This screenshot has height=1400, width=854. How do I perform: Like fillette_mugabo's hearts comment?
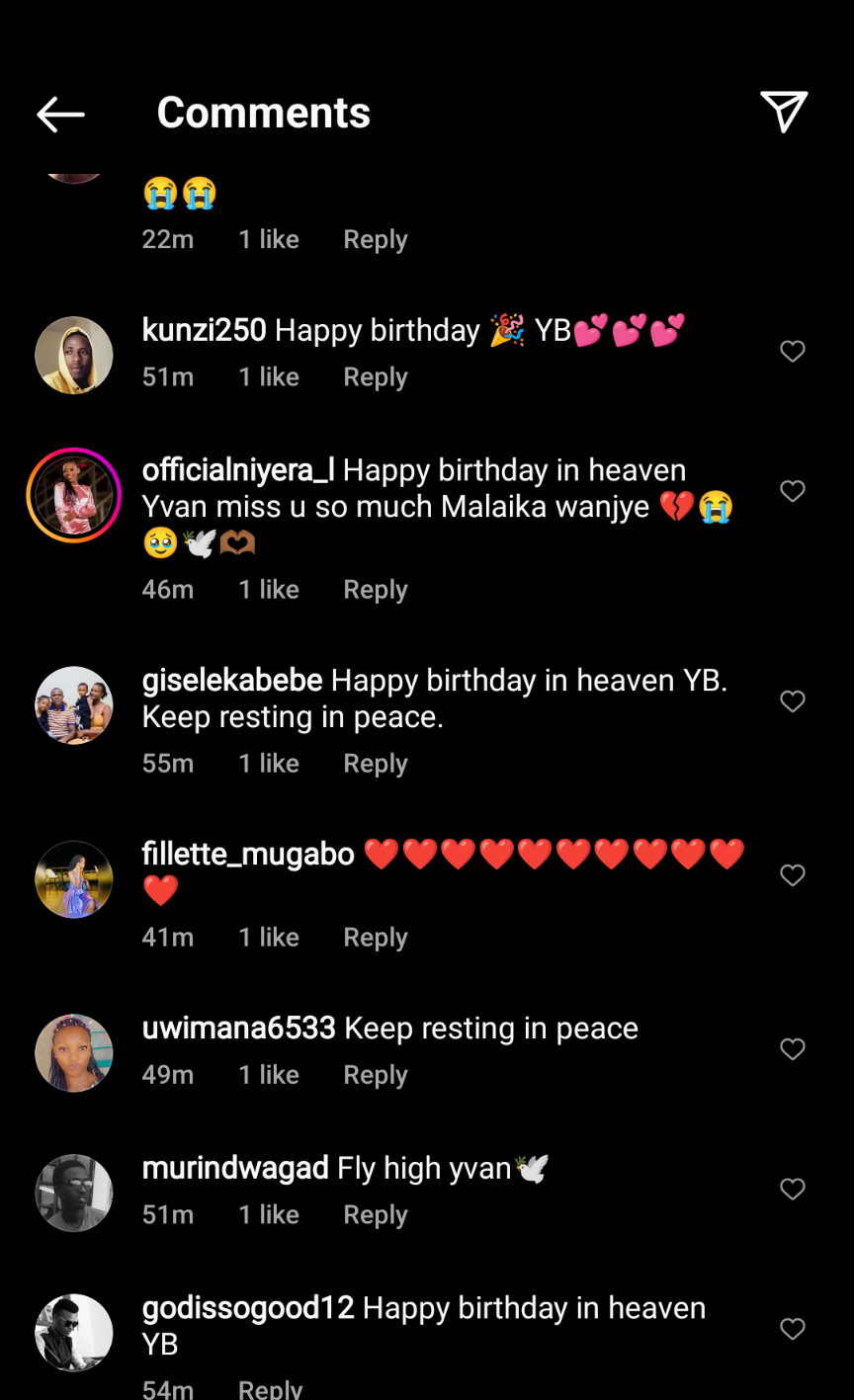click(x=793, y=875)
